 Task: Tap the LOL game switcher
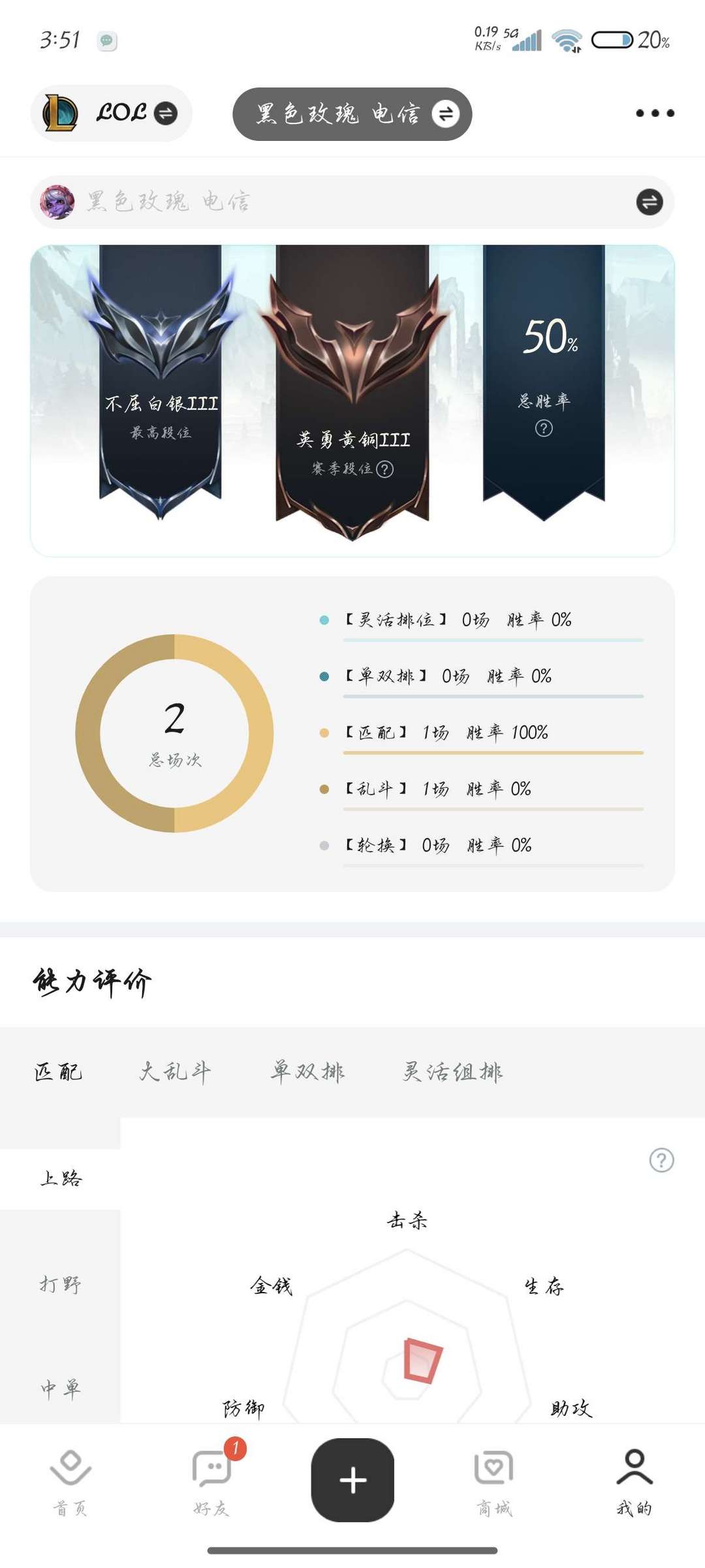click(111, 114)
